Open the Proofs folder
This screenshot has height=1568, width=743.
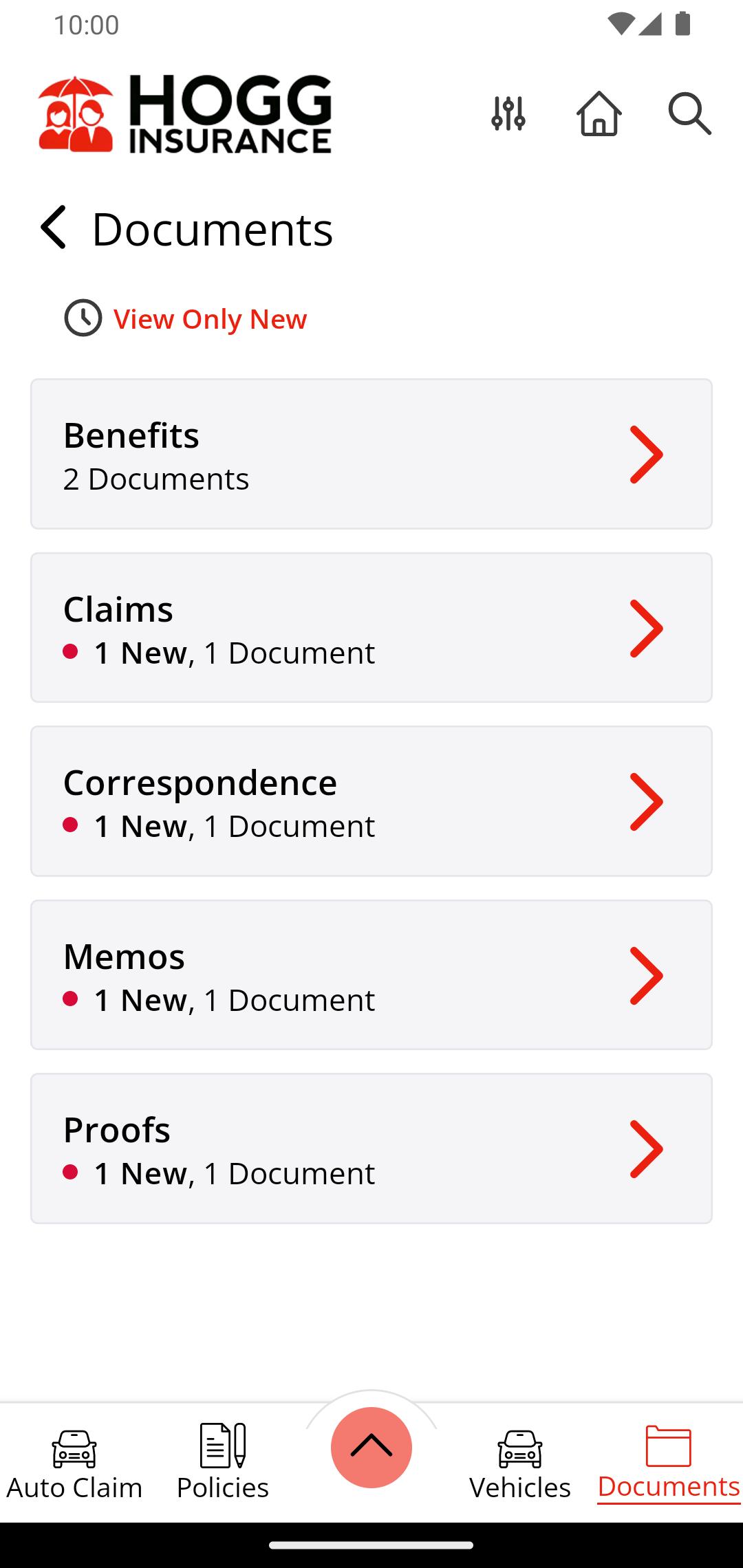(x=371, y=1148)
